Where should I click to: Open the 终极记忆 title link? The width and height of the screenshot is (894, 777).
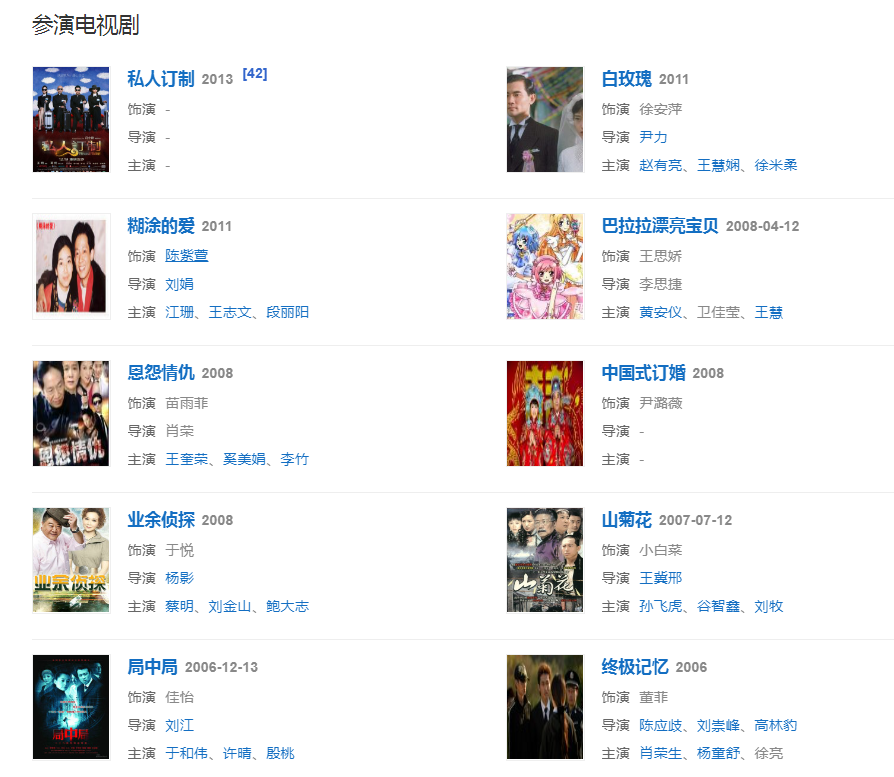634,667
